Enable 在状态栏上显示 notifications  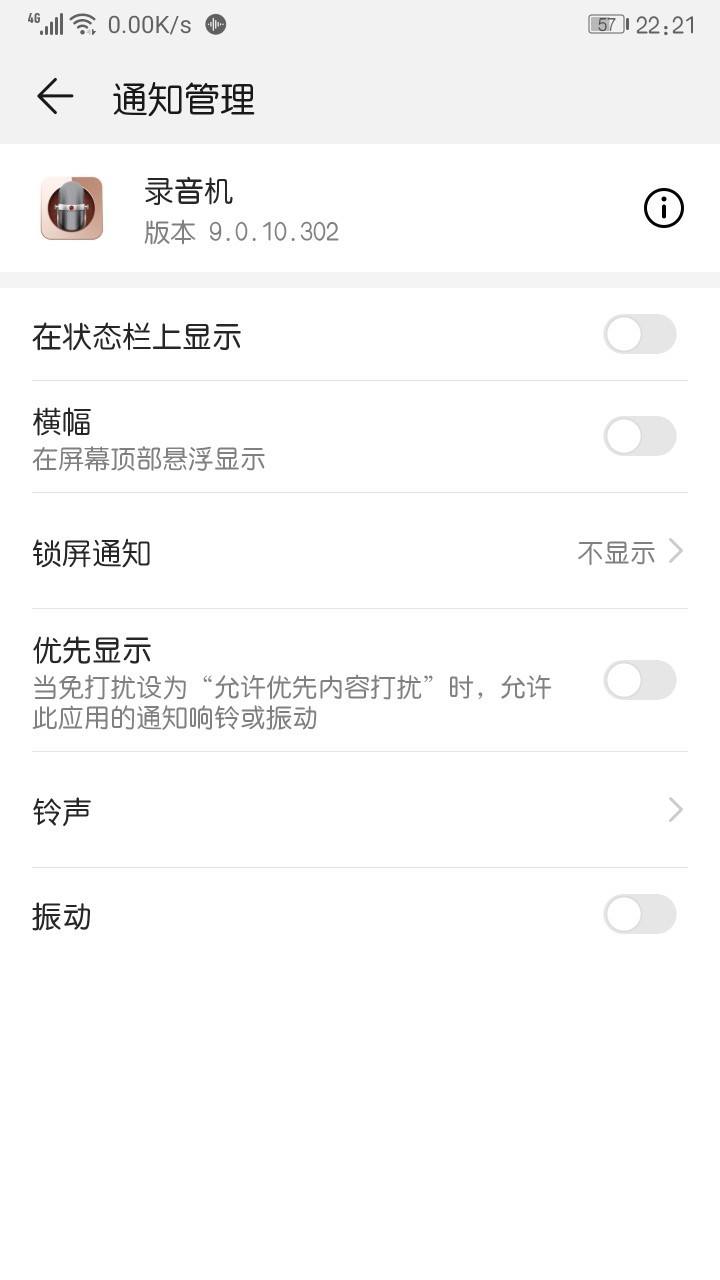(639, 335)
